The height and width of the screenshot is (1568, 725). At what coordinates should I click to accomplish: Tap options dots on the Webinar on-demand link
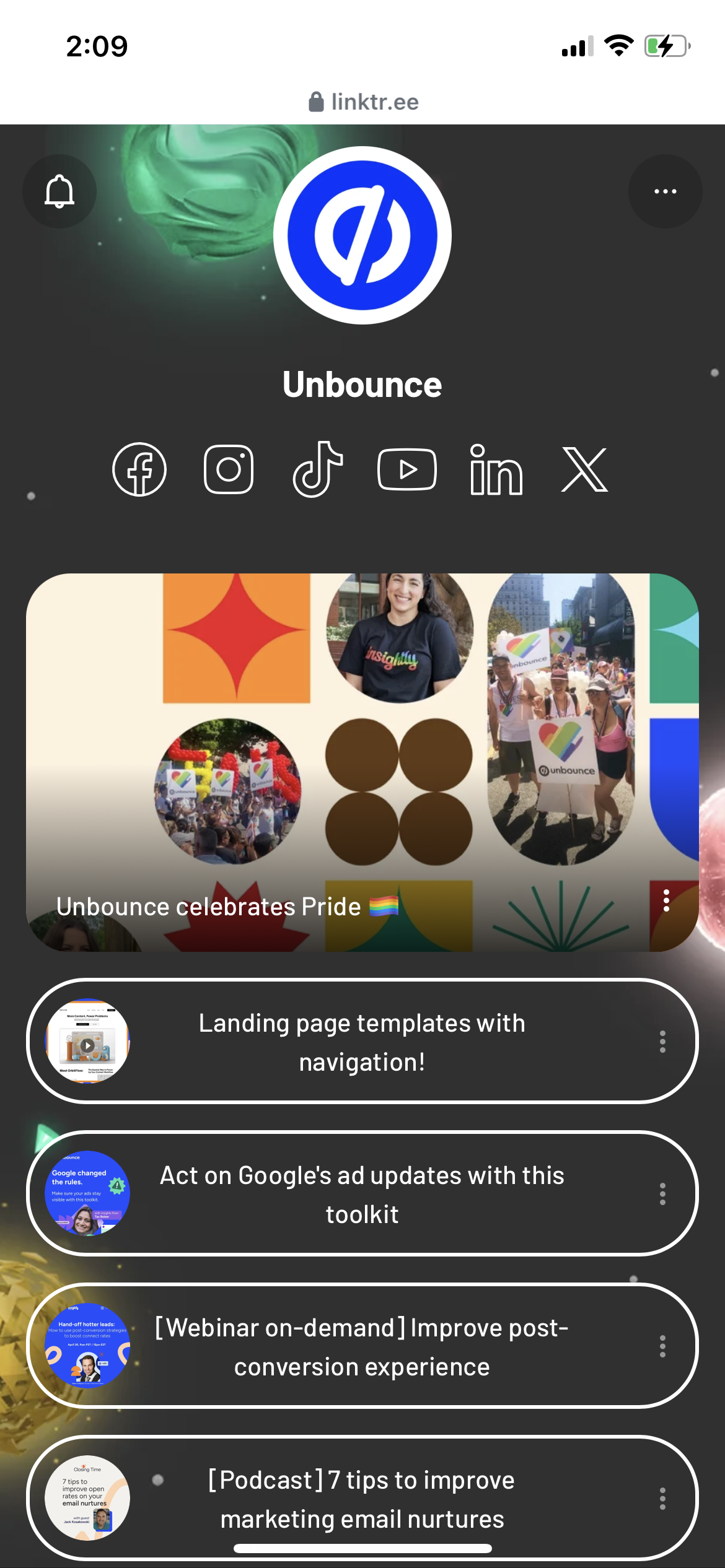pos(662,1346)
